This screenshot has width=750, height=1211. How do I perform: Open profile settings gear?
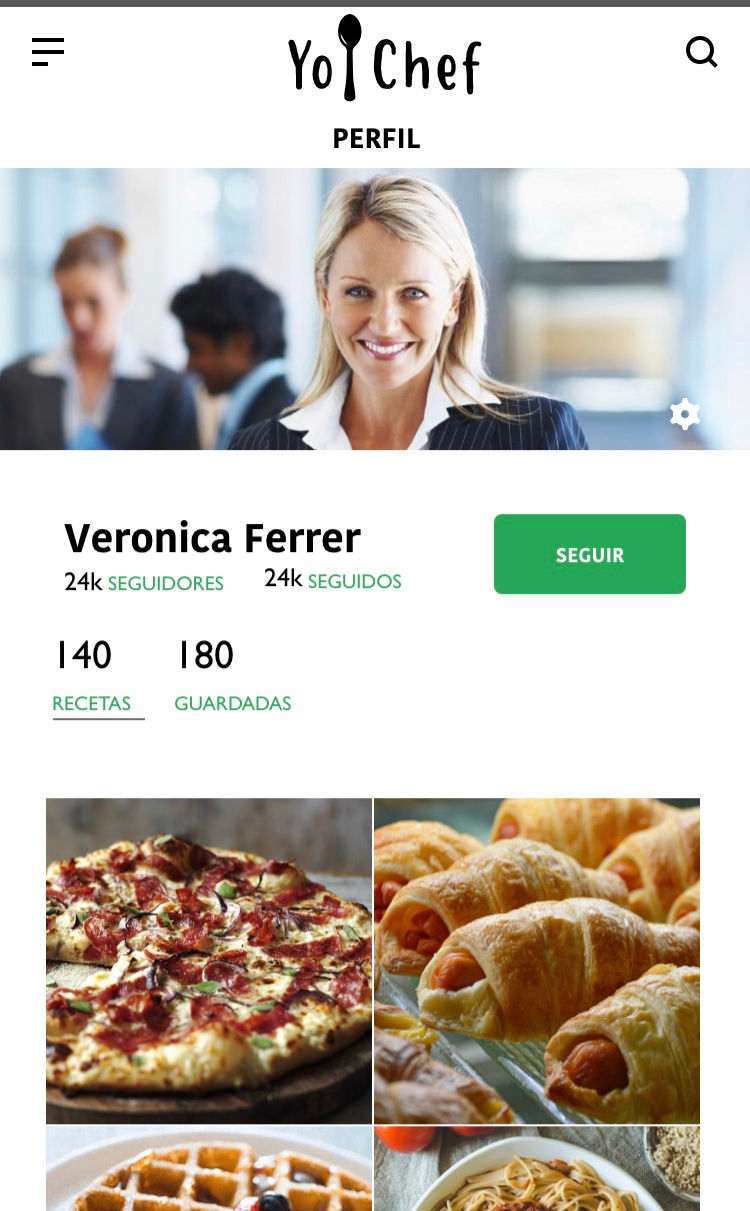point(685,413)
